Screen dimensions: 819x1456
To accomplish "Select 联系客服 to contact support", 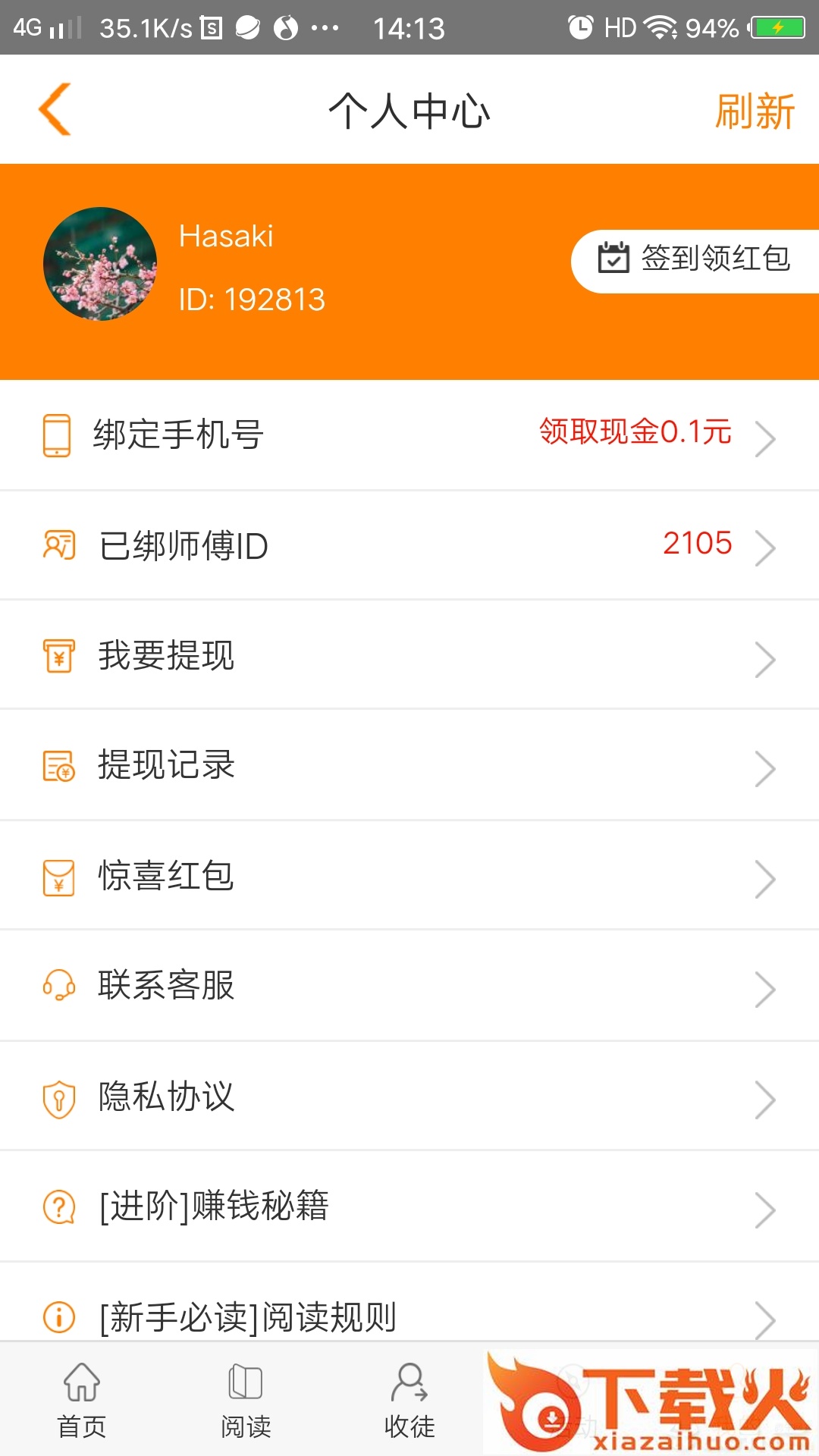I will point(409,986).
